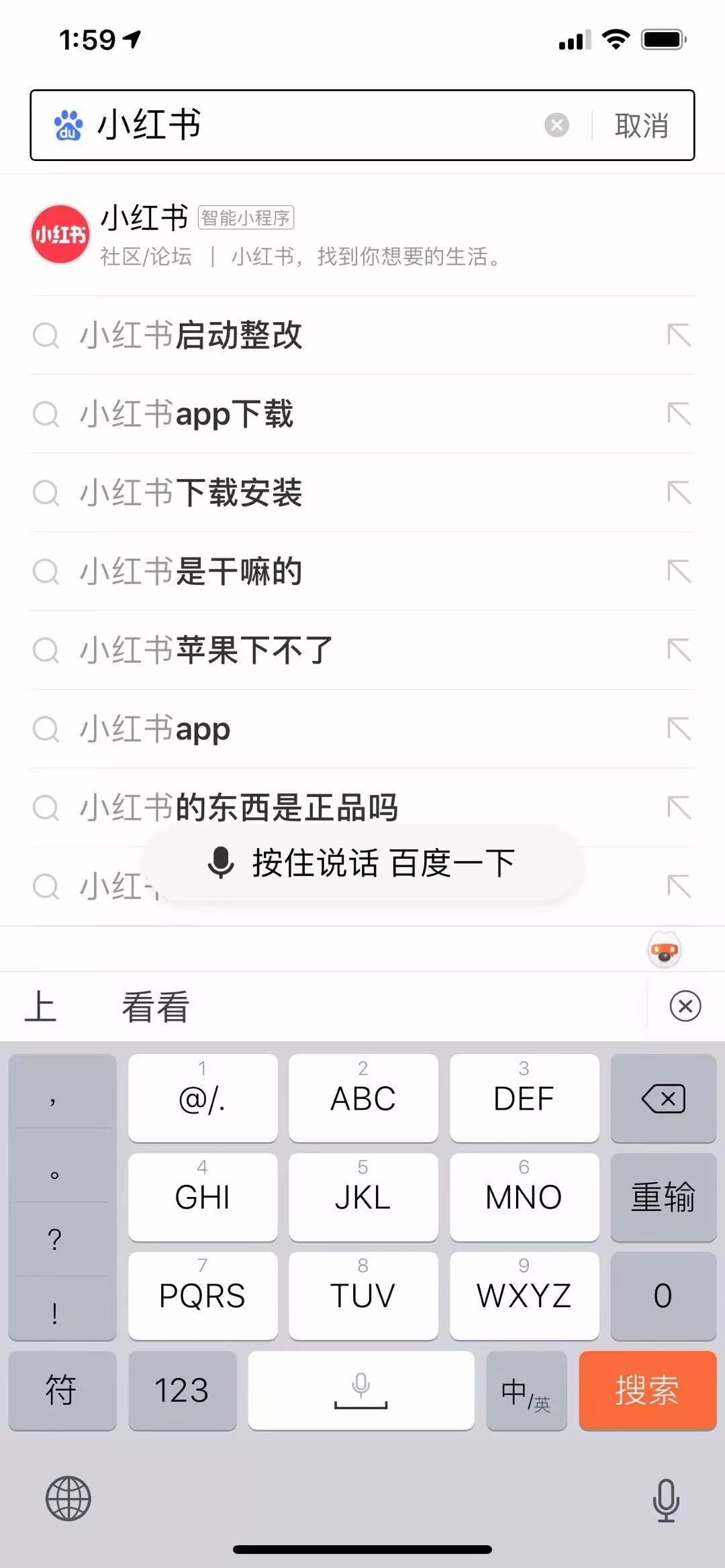Toggle the 中/英 language key
This screenshot has width=725, height=1568.
[526, 1390]
